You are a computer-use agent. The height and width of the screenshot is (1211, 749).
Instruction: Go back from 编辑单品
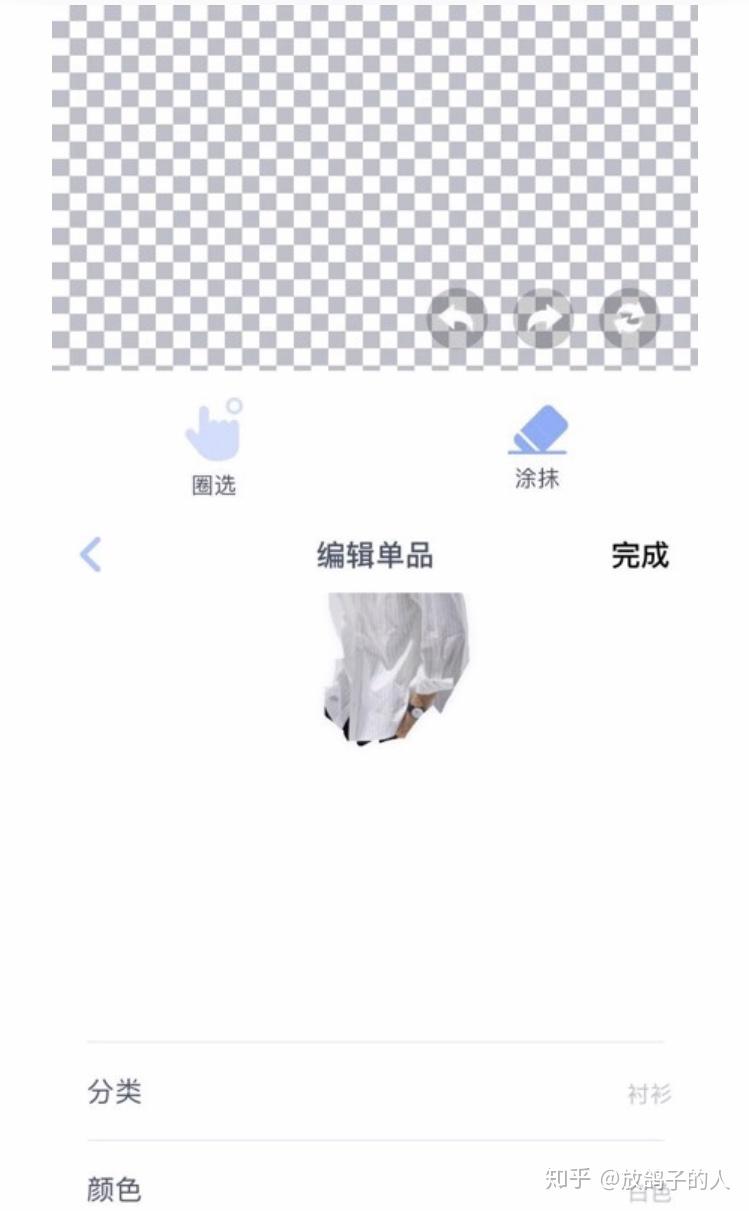91,554
